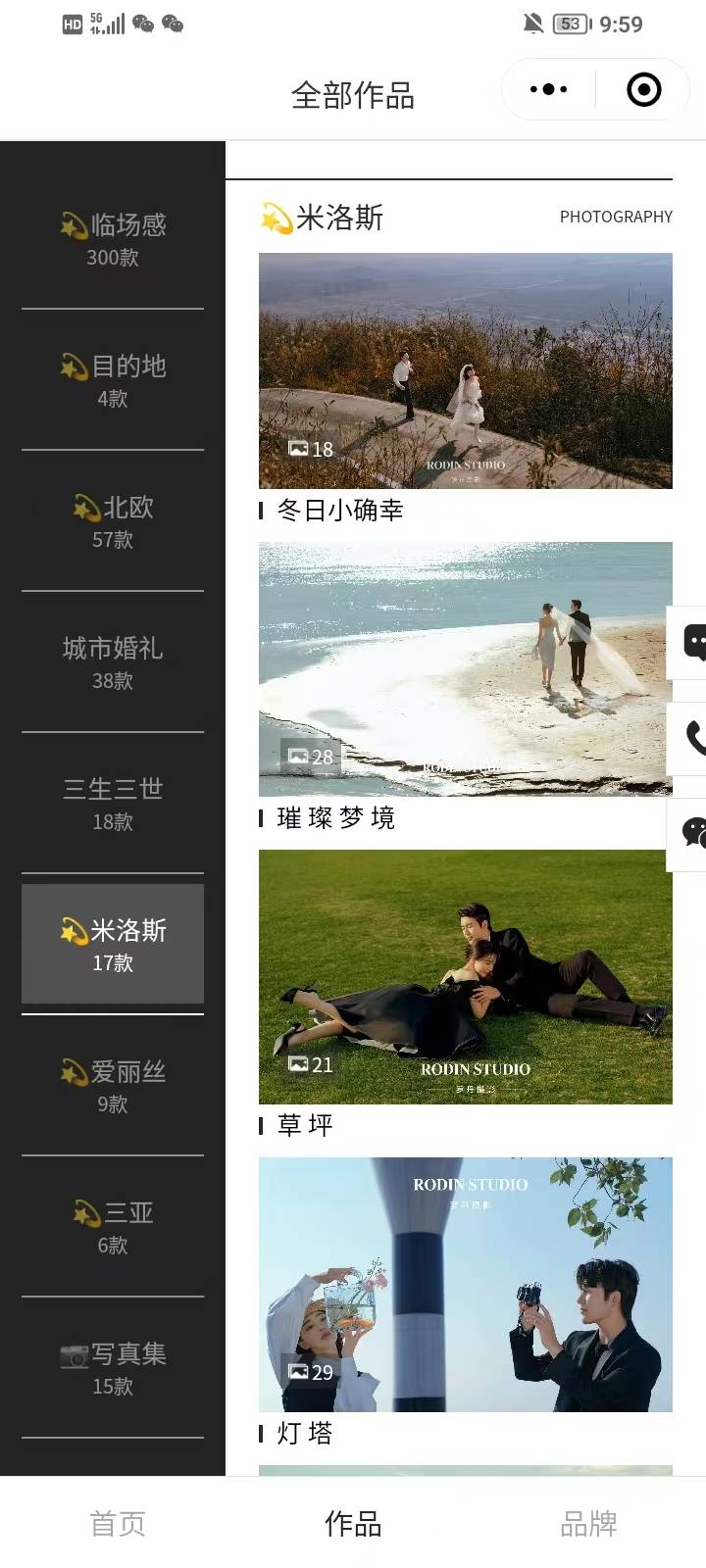Image resolution: width=706 pixels, height=1568 pixels.
Task: Switch to the 首页 tab
Action: (x=118, y=1523)
